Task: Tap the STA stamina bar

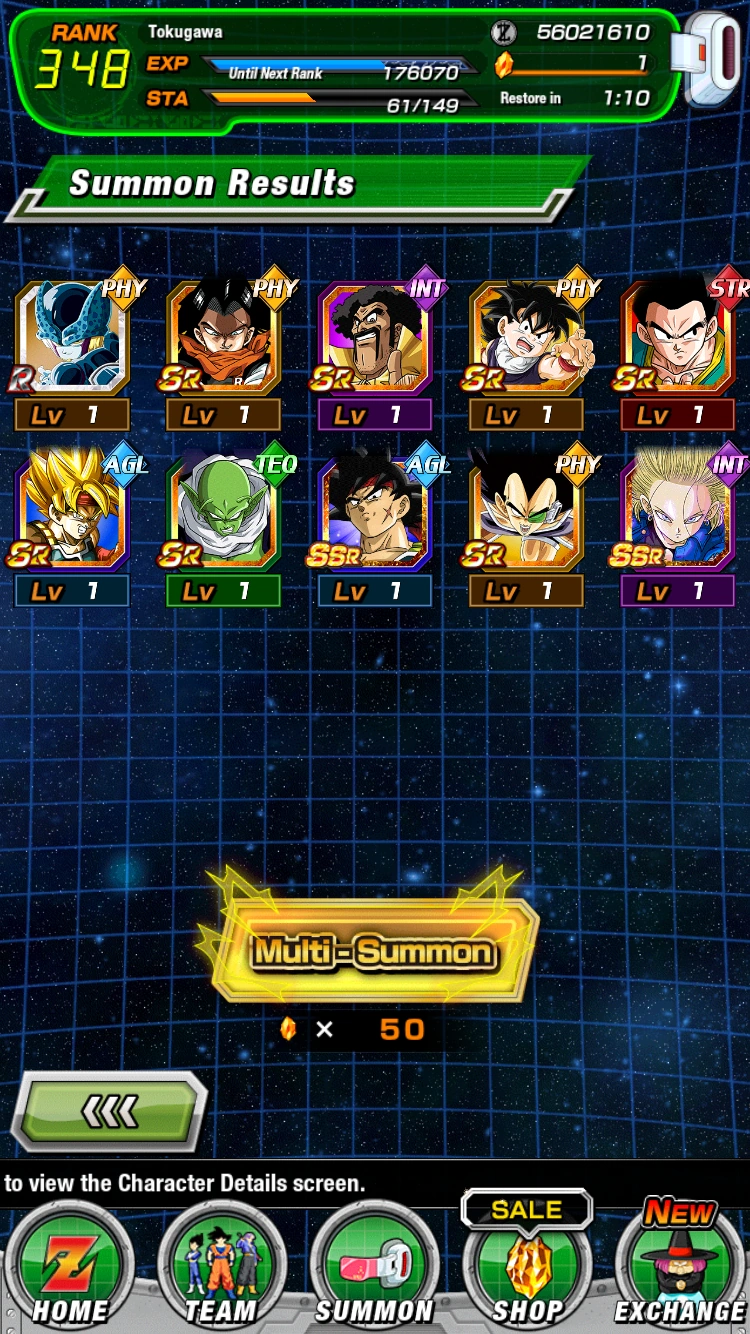Action: point(330,97)
